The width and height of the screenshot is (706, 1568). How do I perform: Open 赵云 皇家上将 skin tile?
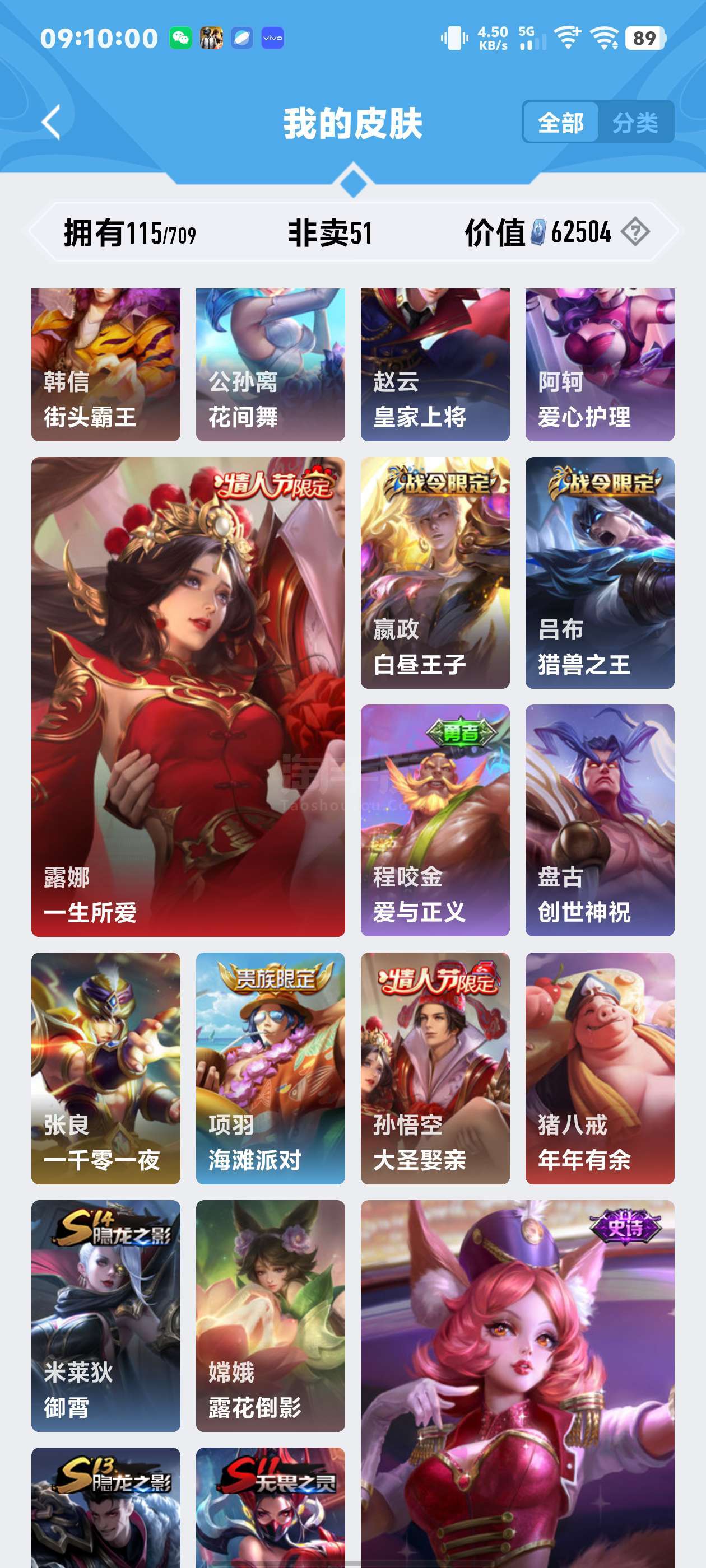click(x=435, y=365)
